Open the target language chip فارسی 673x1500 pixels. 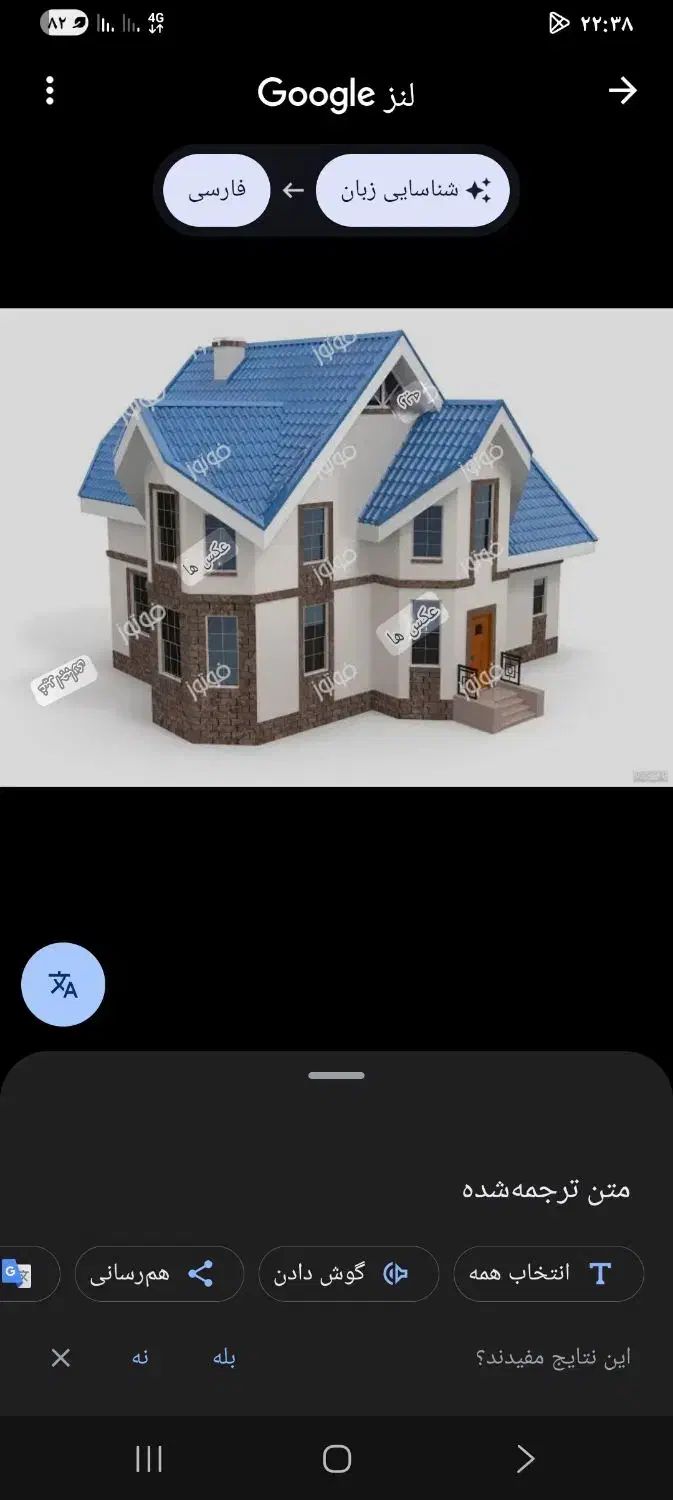pyautogui.click(x=217, y=190)
